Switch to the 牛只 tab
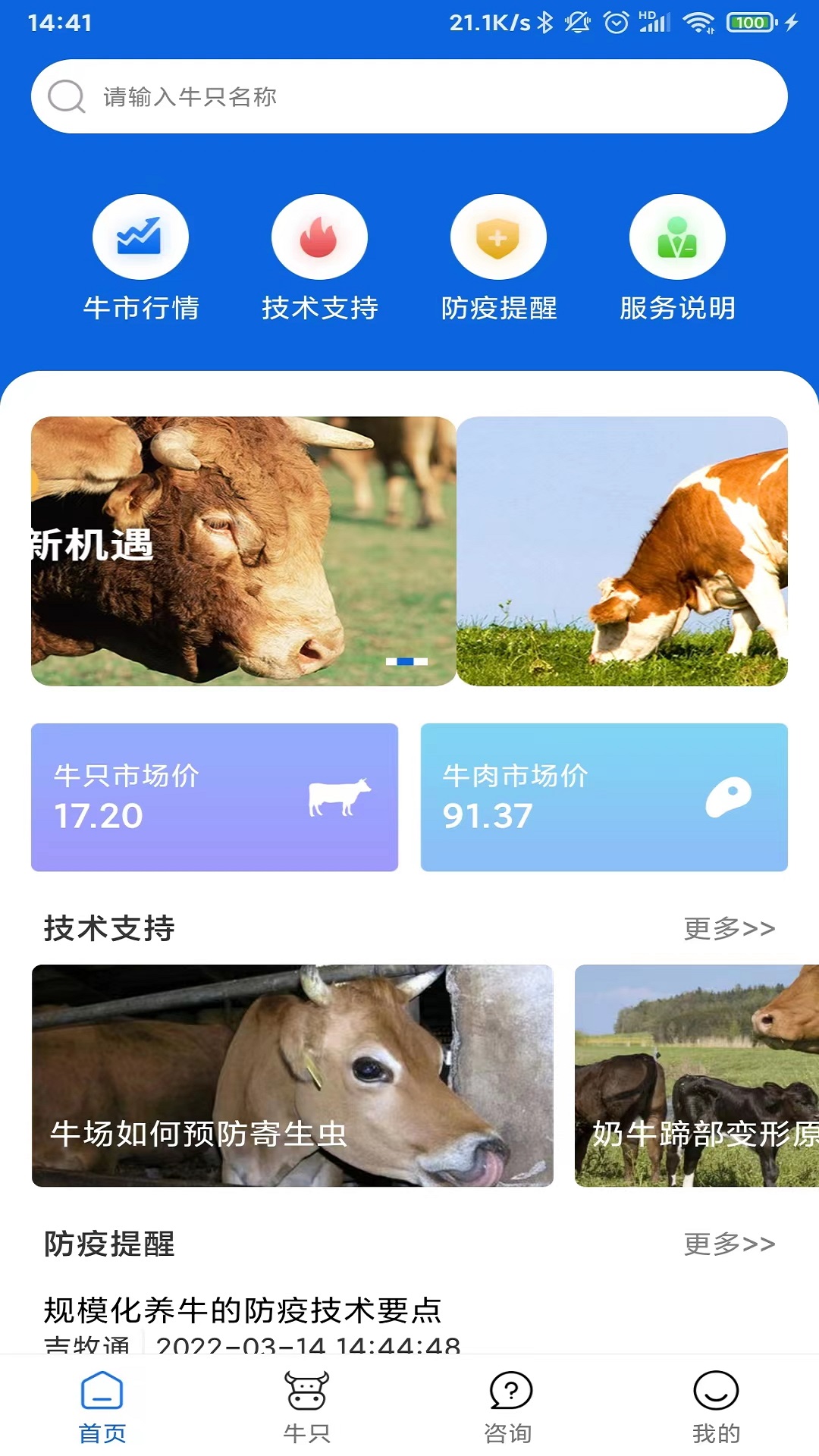This screenshot has width=819, height=1456. [307, 1407]
